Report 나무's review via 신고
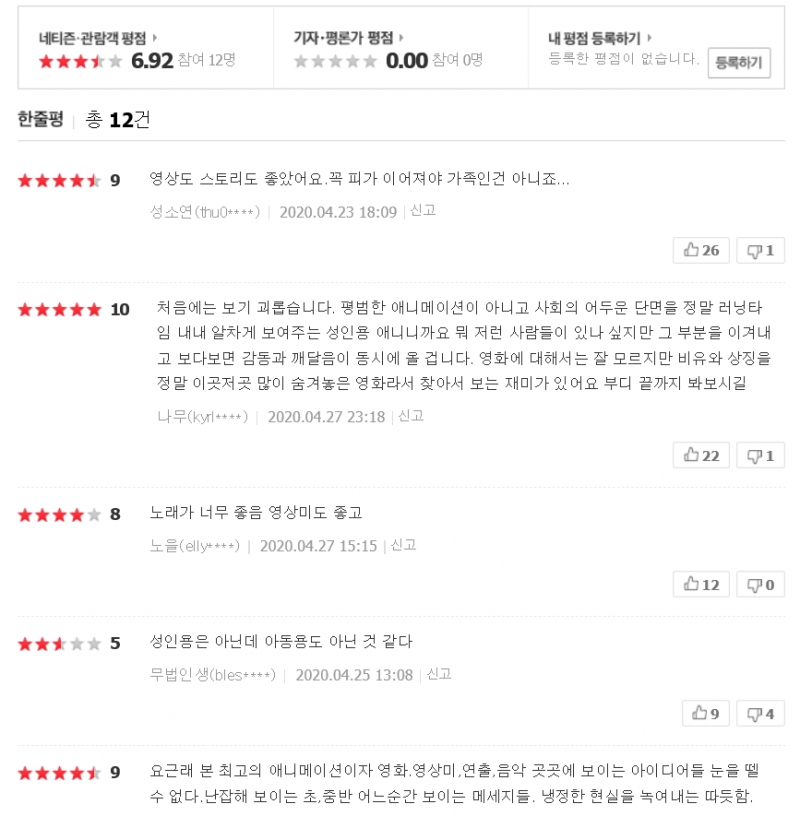The width and height of the screenshot is (800, 816). 411,416
